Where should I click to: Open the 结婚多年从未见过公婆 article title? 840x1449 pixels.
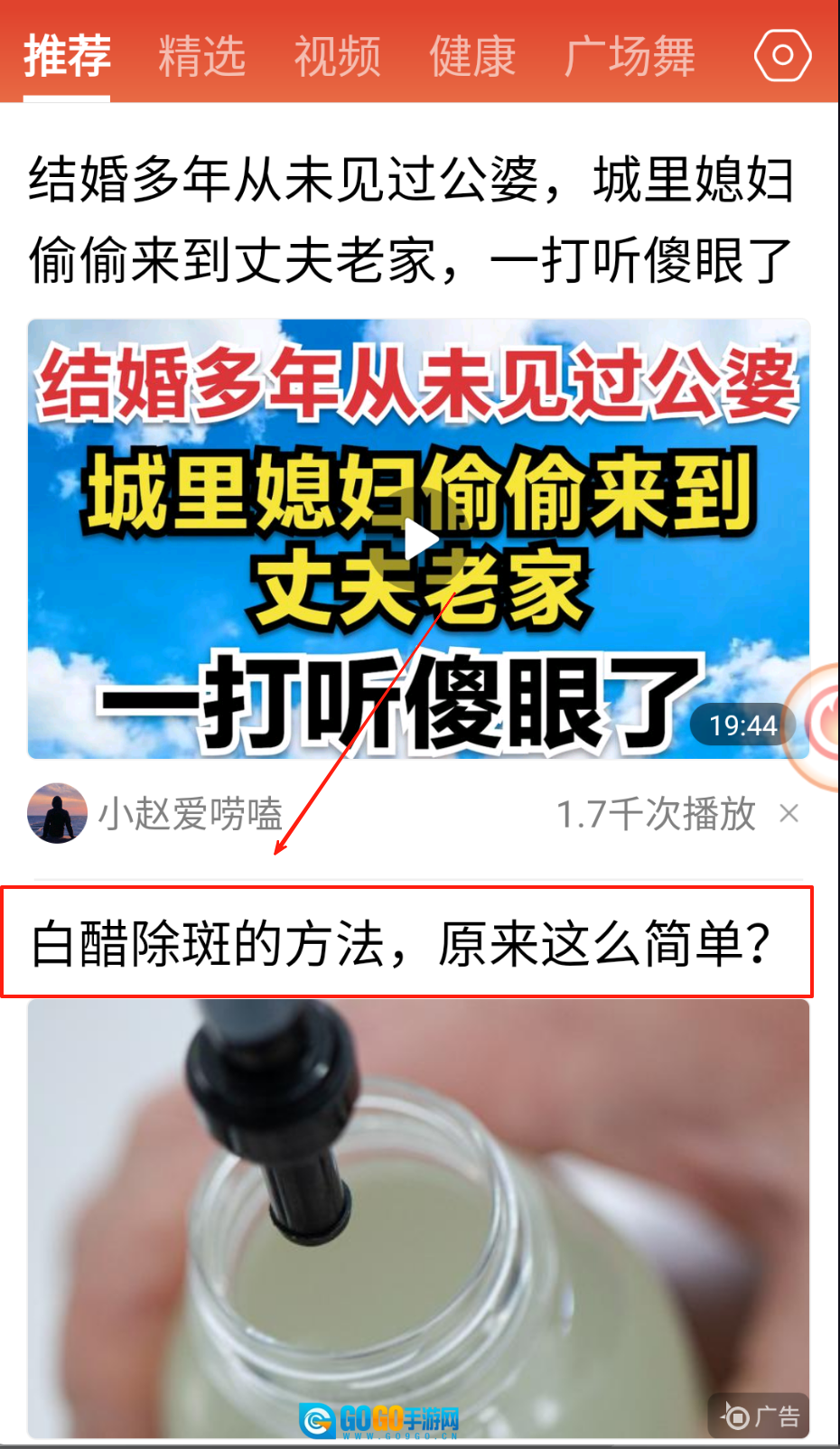tap(411, 220)
